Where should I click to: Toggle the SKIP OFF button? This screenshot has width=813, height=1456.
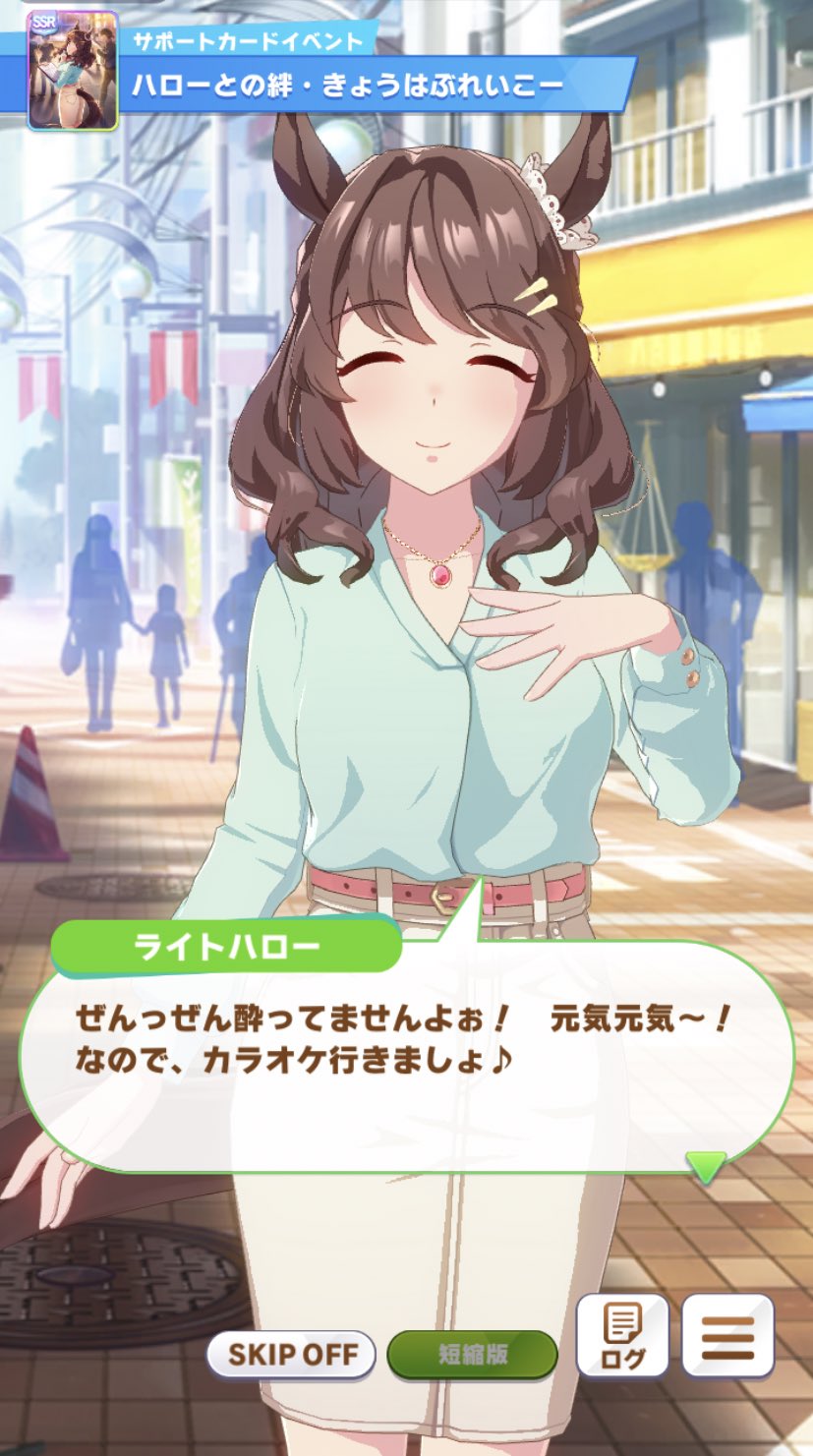290,1354
